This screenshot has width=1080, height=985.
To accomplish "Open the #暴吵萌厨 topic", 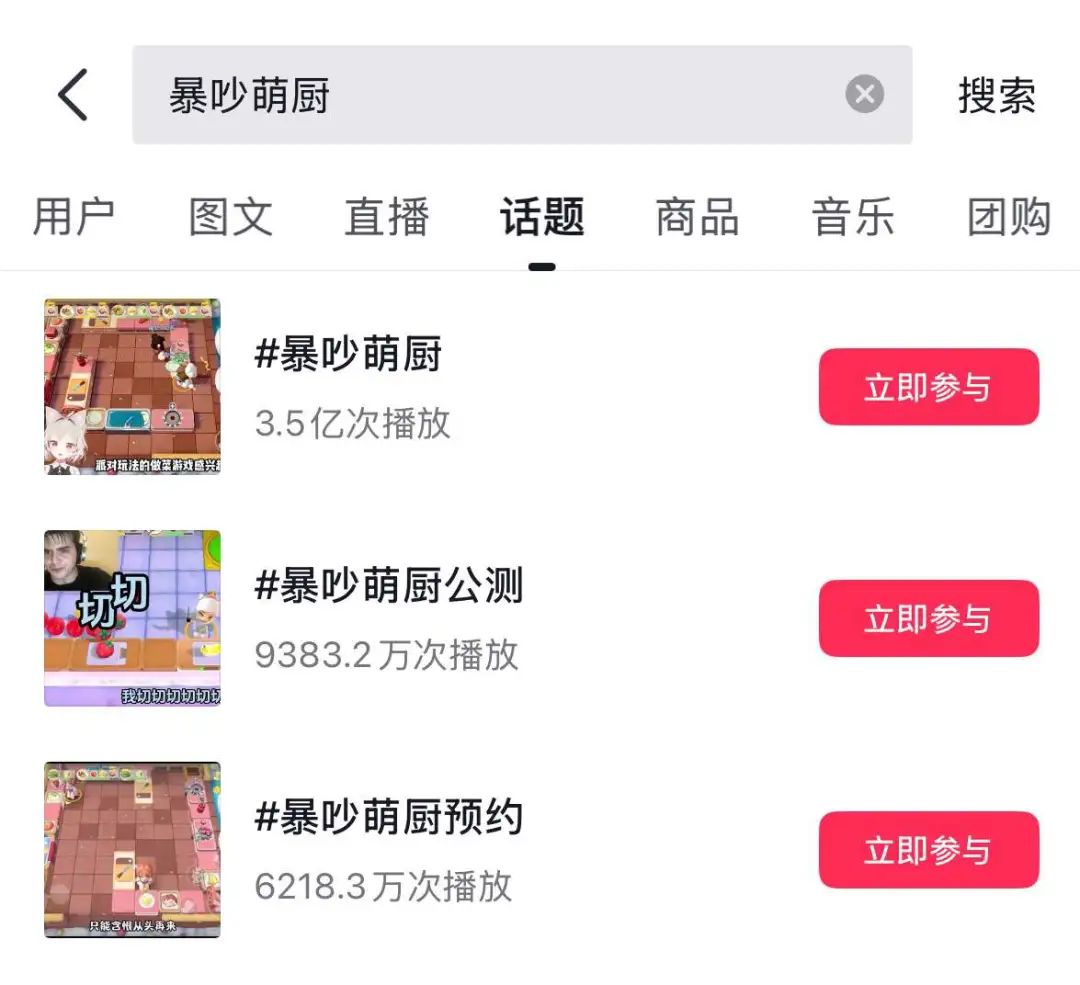I will [348, 356].
